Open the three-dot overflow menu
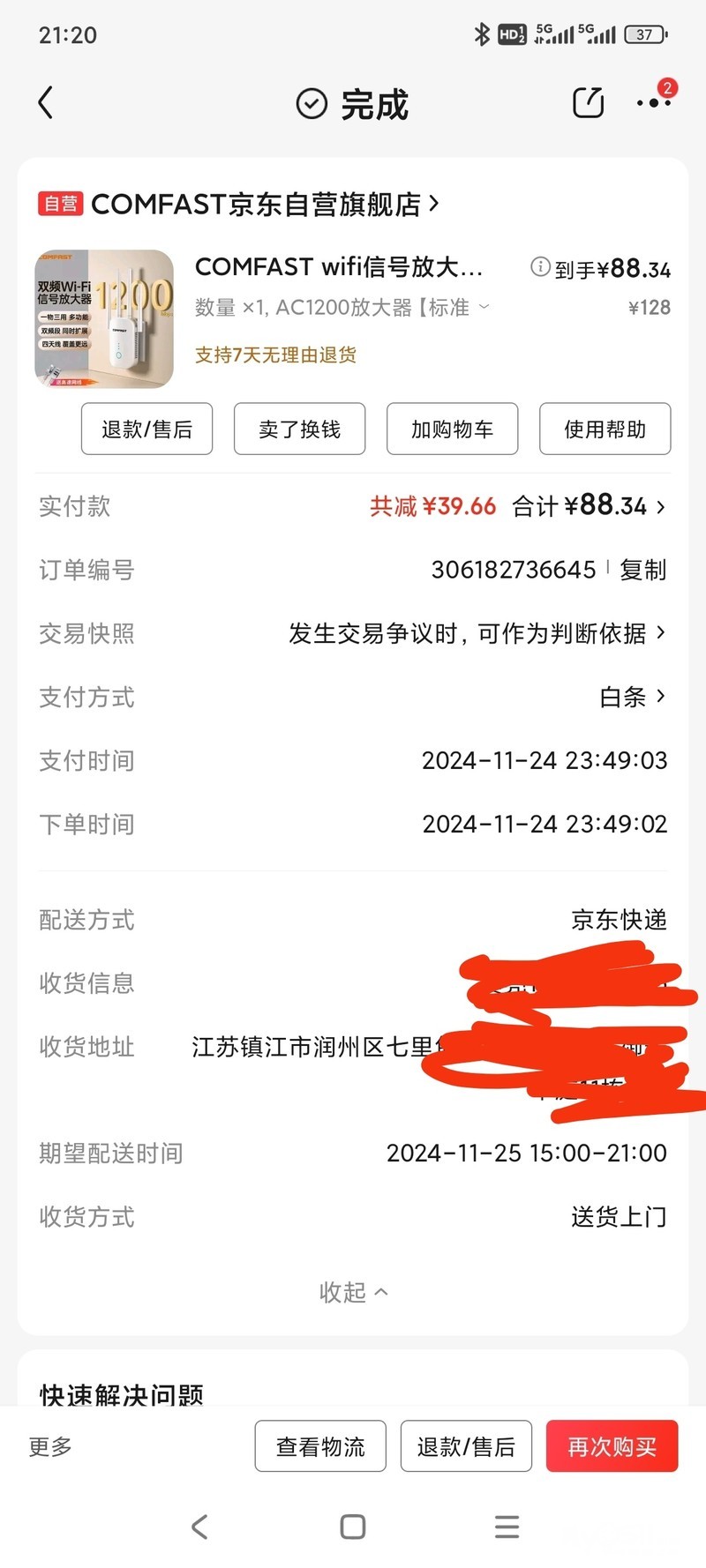This screenshot has height=1568, width=706. [x=653, y=103]
